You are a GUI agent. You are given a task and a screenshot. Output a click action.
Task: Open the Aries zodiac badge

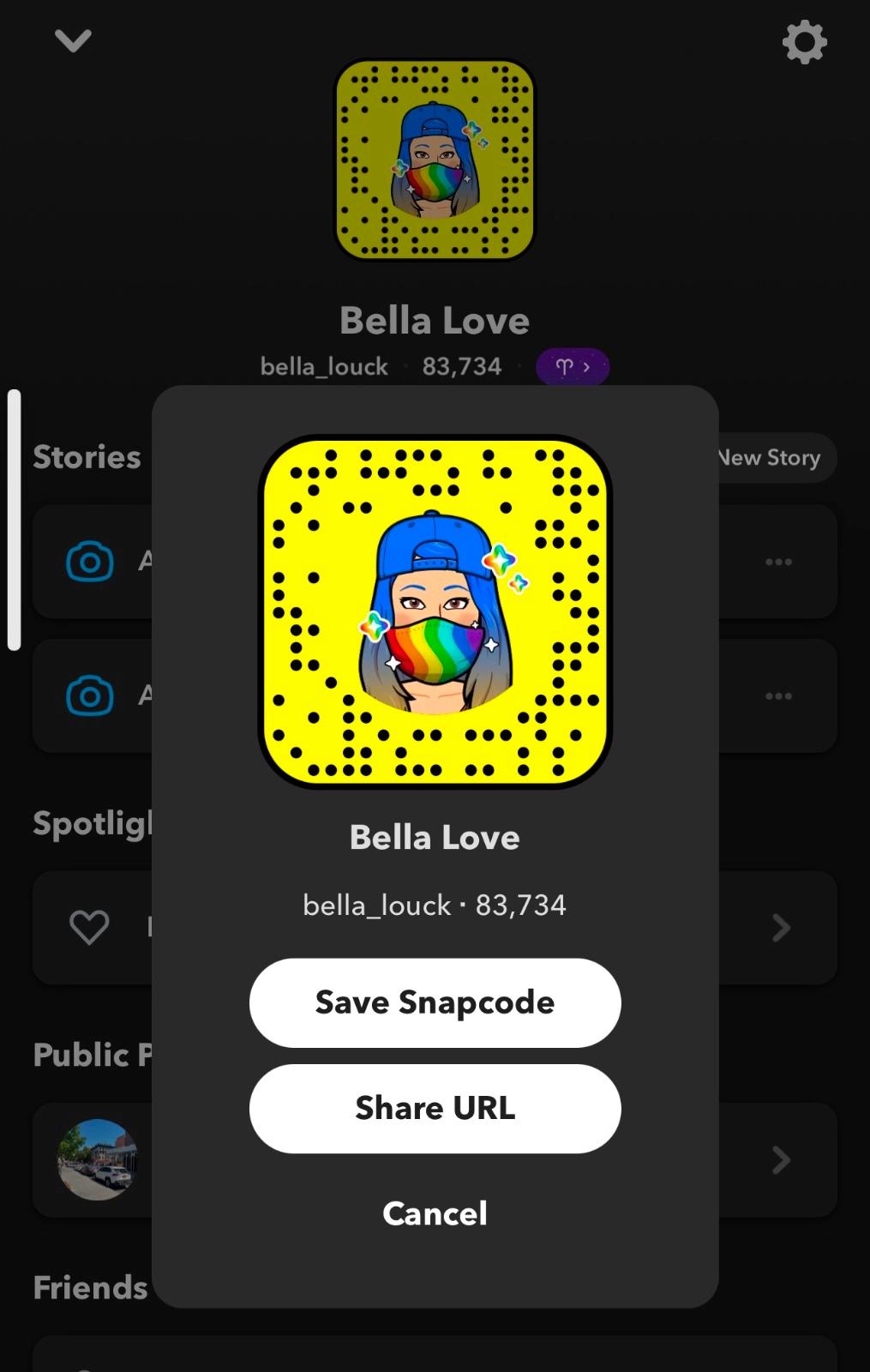[x=572, y=367]
